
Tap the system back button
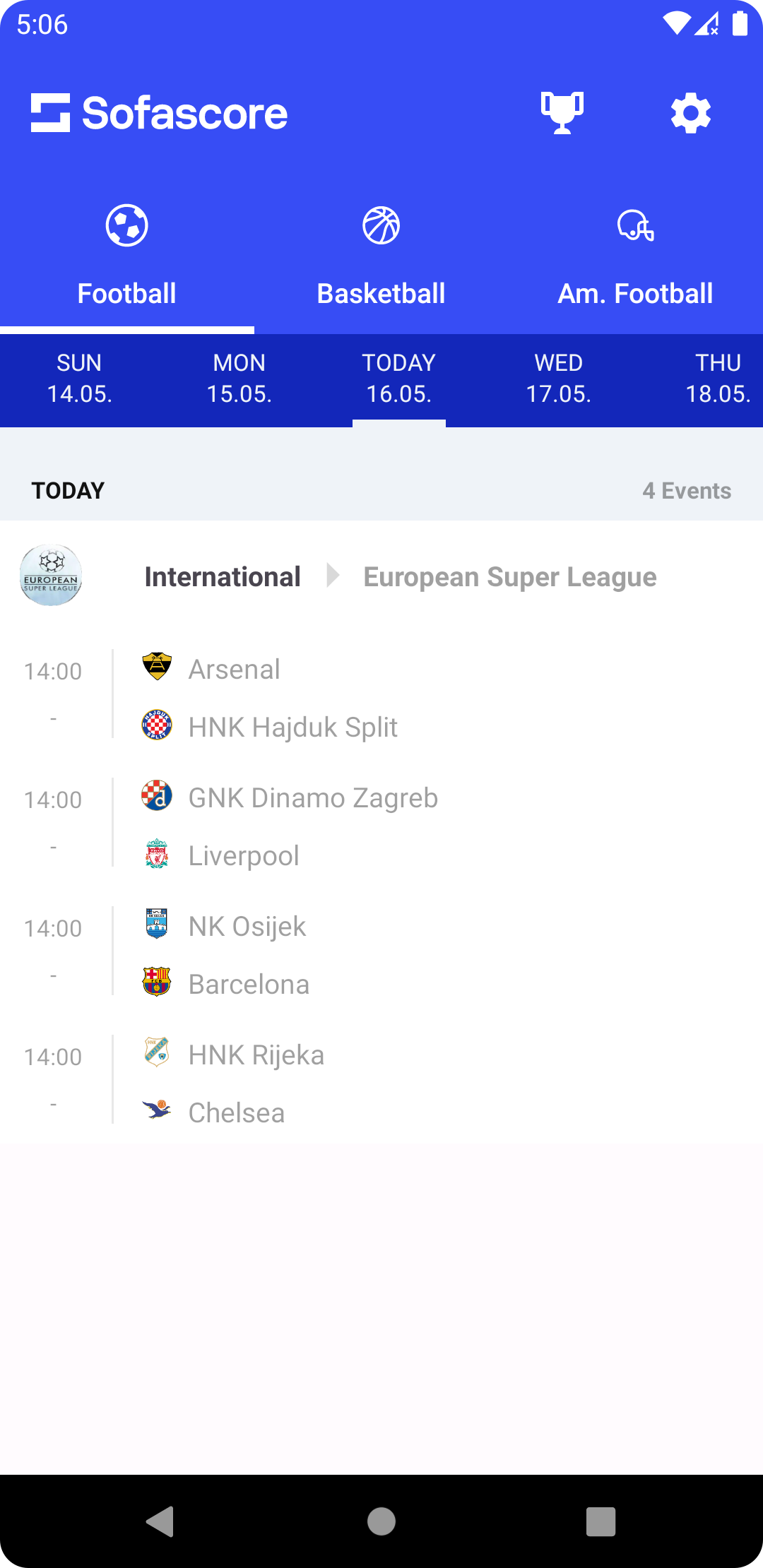tap(160, 1521)
